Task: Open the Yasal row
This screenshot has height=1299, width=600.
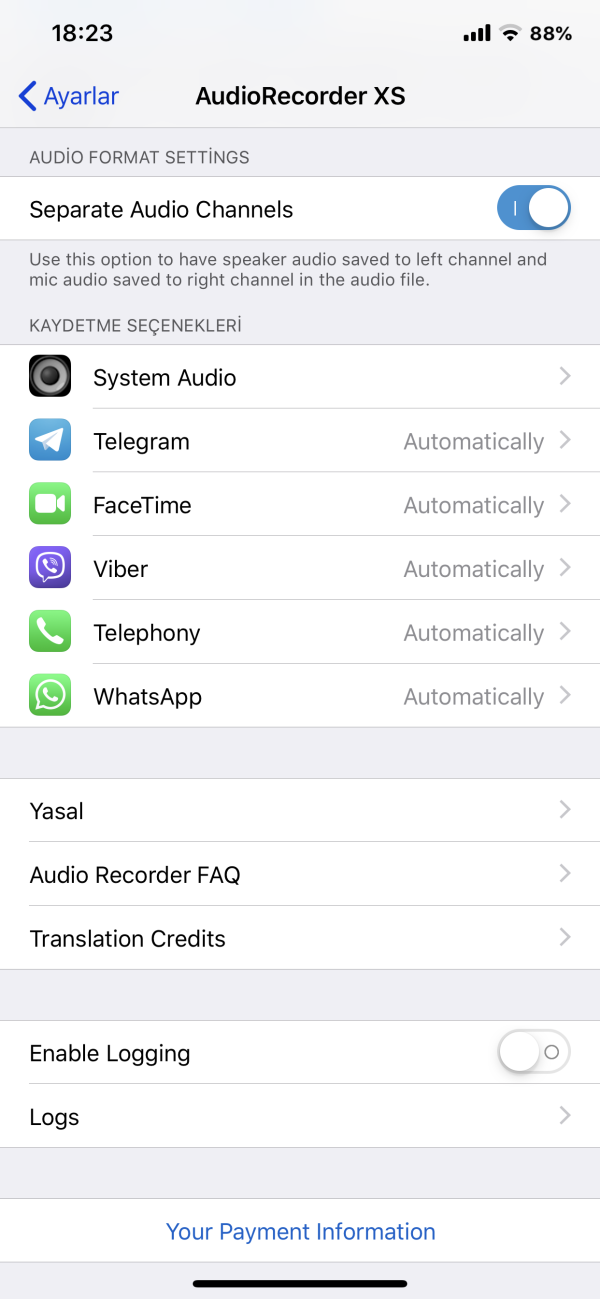Action: (x=300, y=811)
